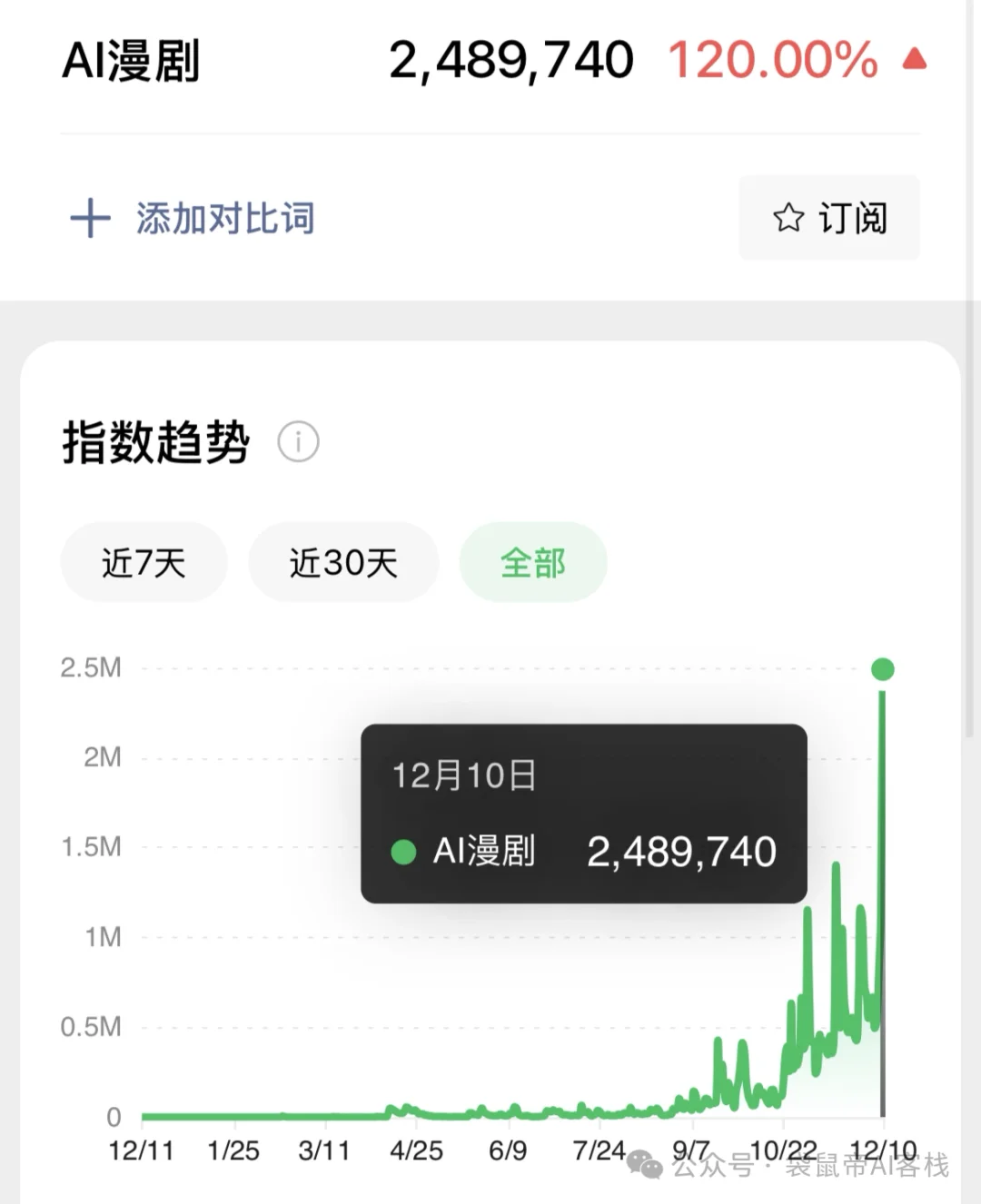Image resolution: width=981 pixels, height=1204 pixels.
Task: Select the 全部 time range tab
Action: [533, 562]
